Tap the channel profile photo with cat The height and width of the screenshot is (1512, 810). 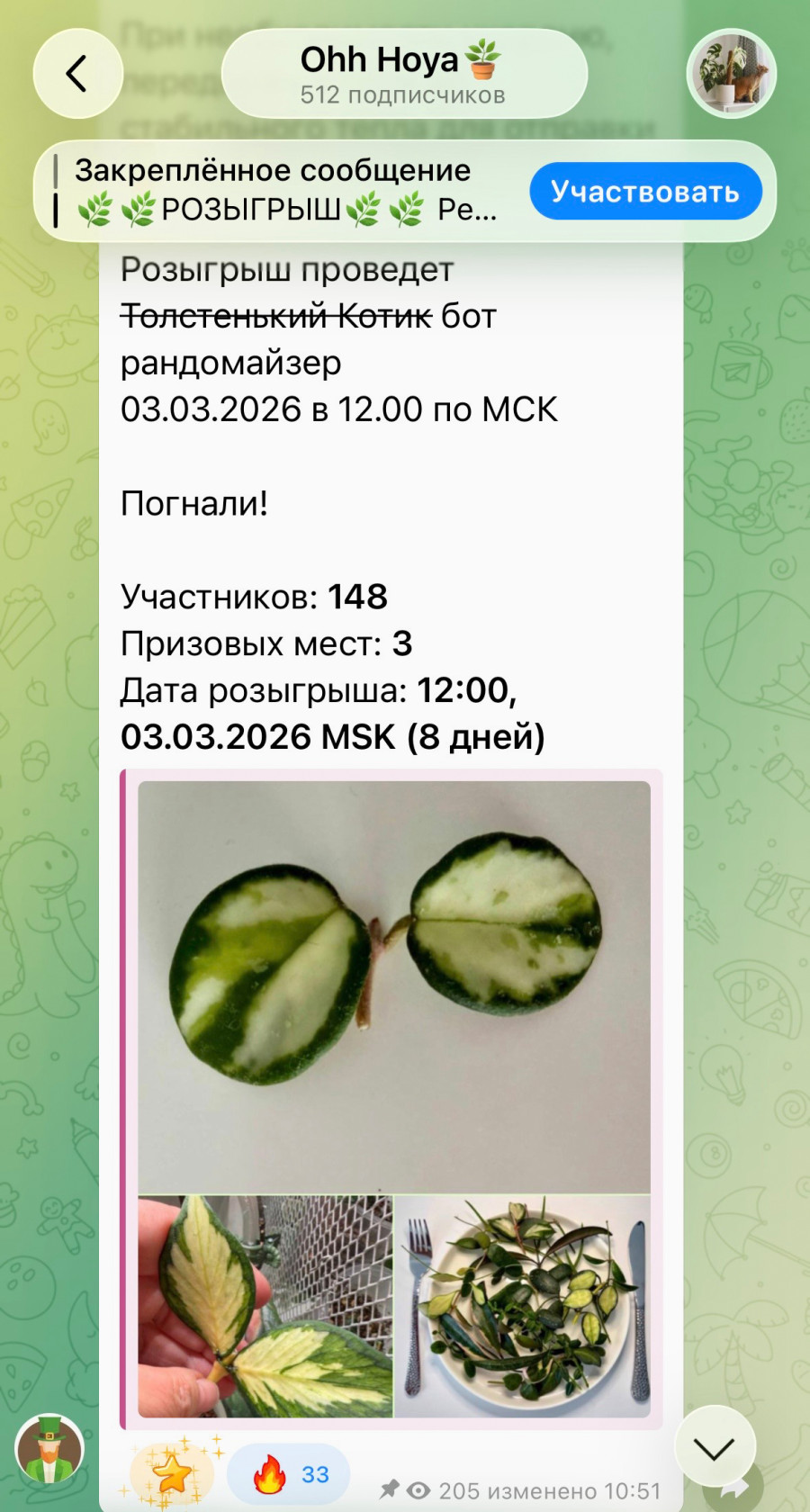click(x=731, y=75)
